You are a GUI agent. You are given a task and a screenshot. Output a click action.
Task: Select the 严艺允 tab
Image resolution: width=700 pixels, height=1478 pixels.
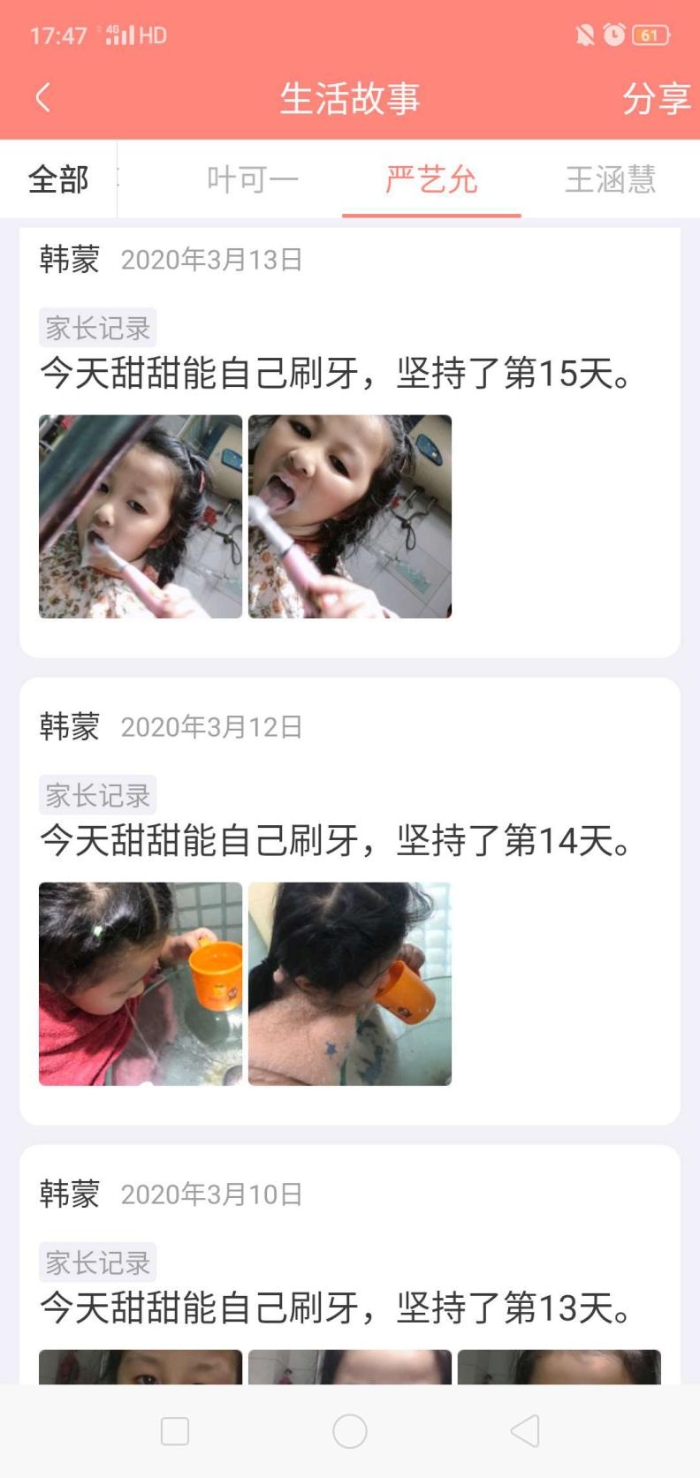[x=431, y=180]
